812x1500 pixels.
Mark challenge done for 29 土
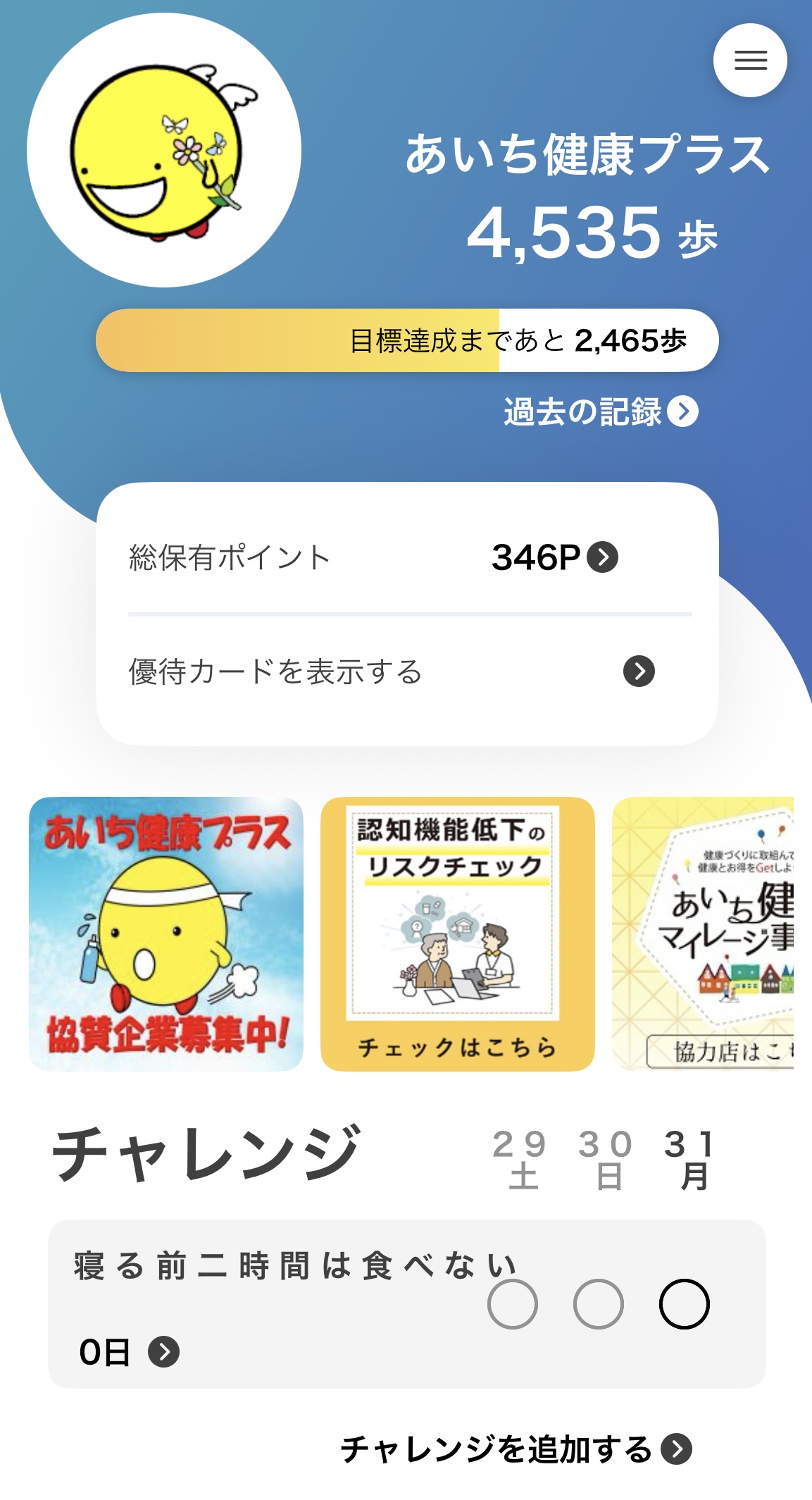[x=513, y=1304]
